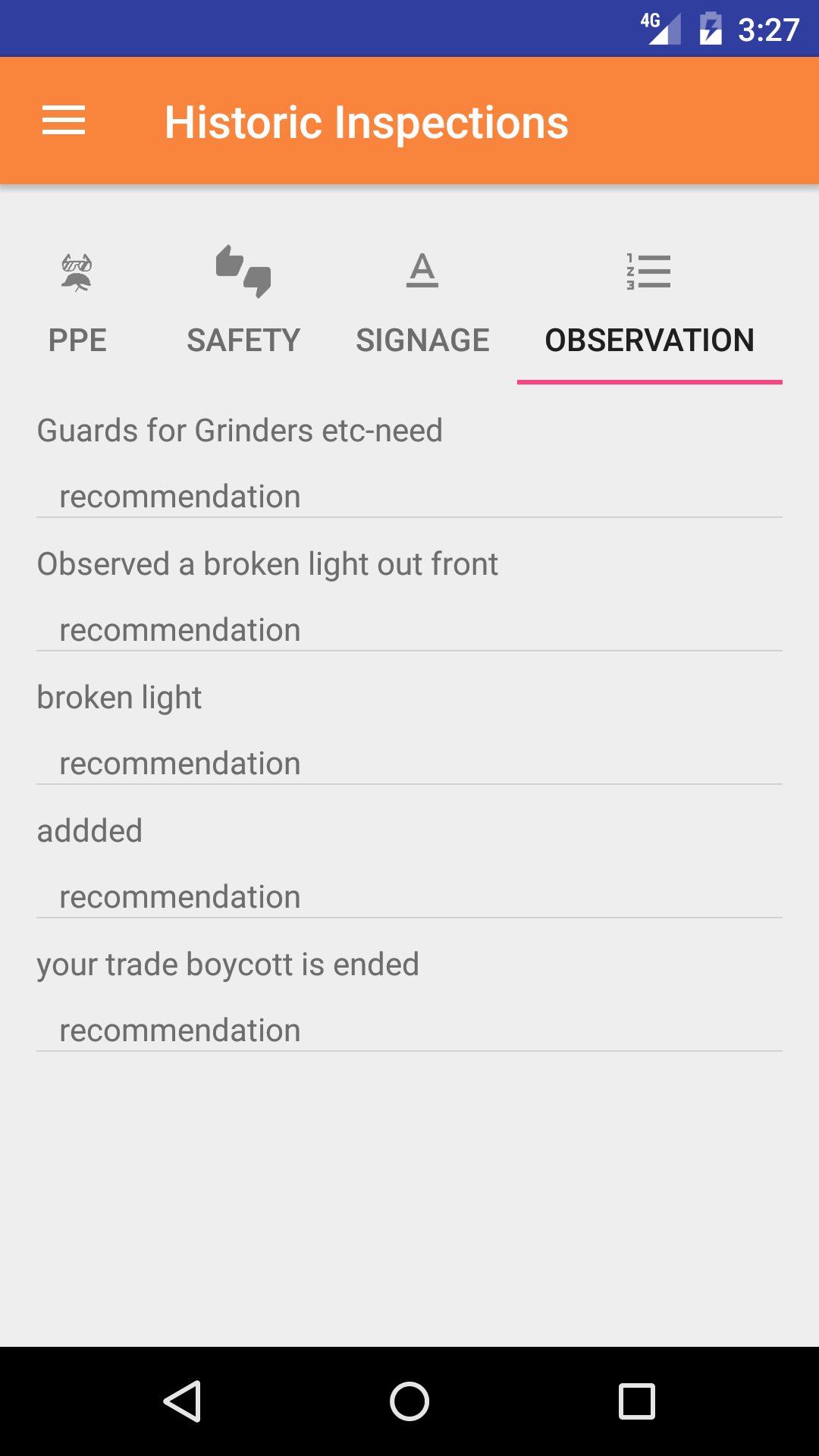Tap recommendation field under Guards for Grinders

pyautogui.click(x=409, y=497)
